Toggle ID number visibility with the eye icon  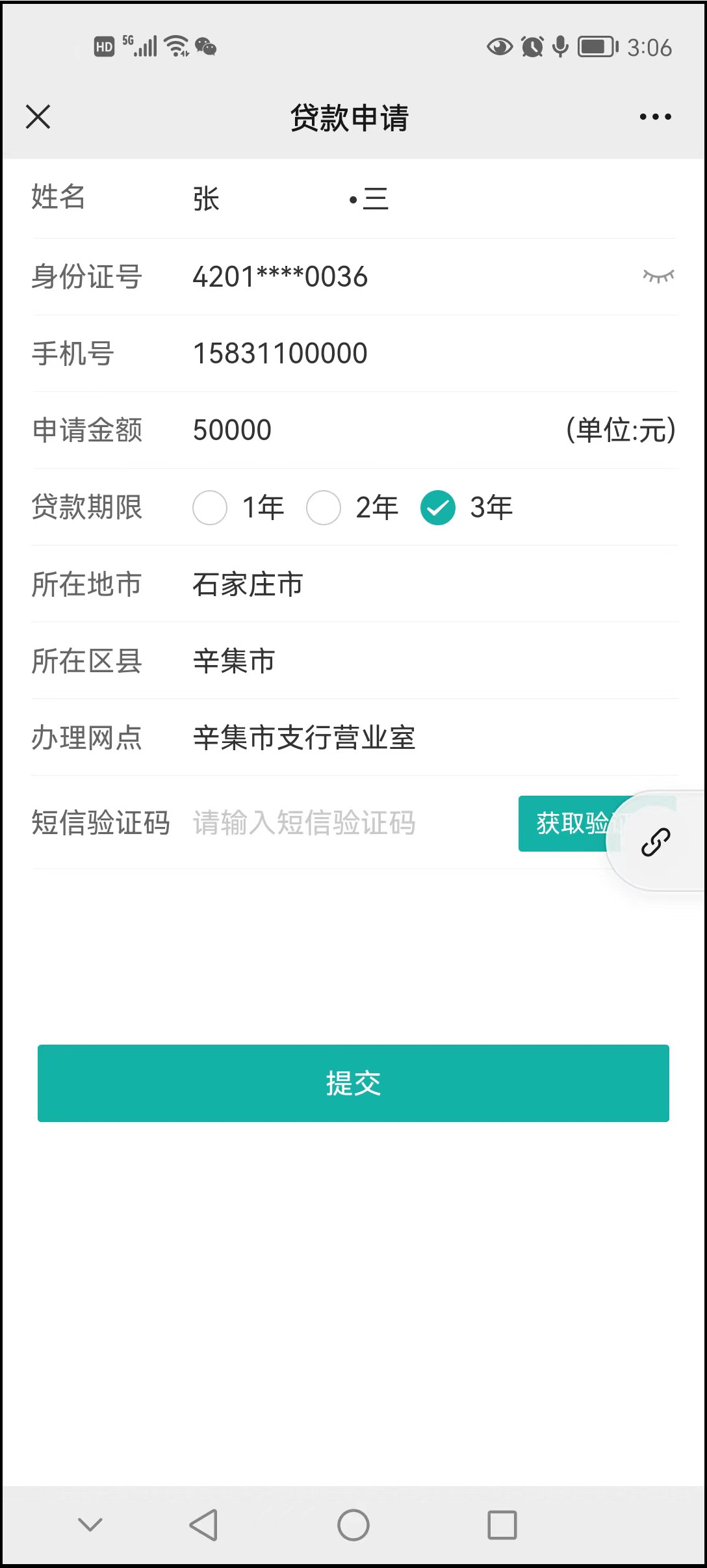658,276
